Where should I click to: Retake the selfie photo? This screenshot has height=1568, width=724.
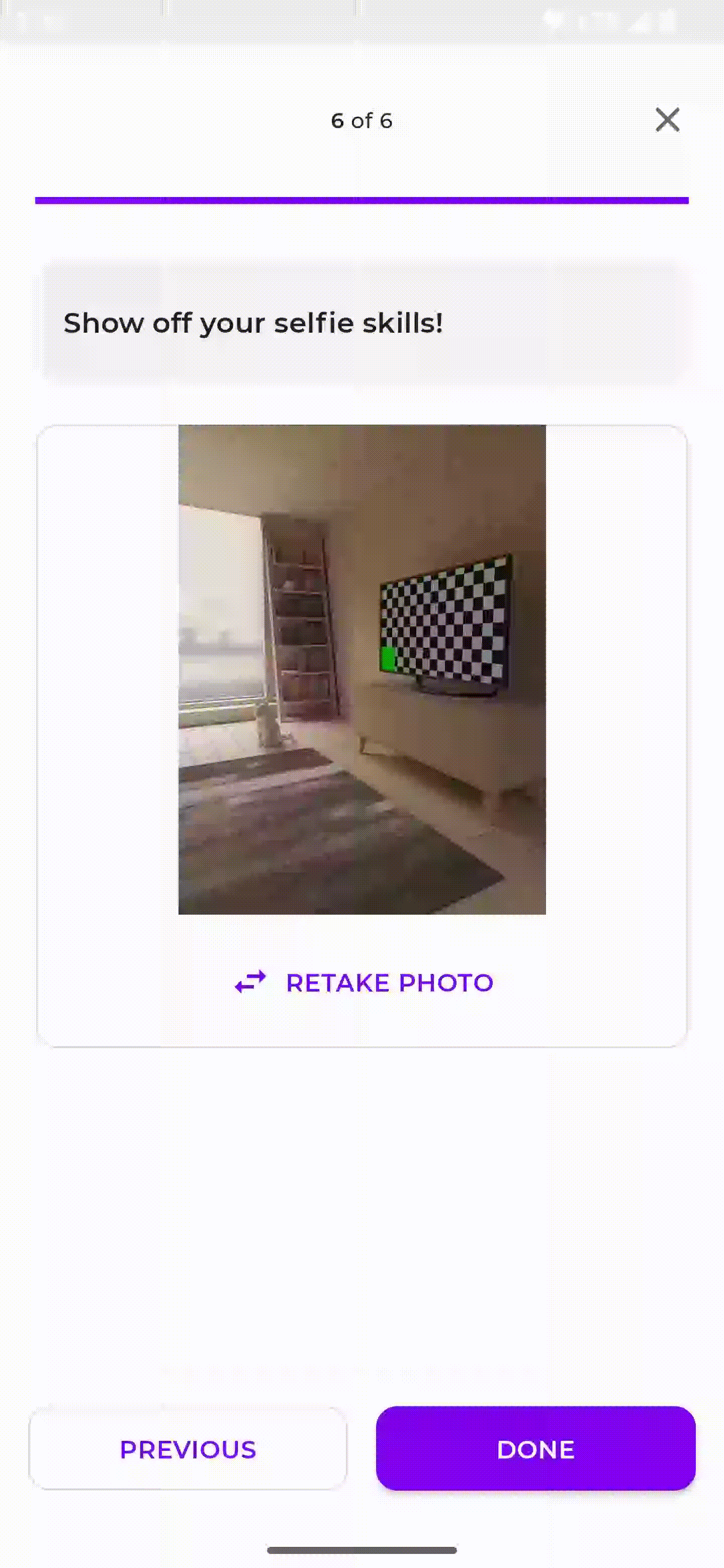click(364, 983)
